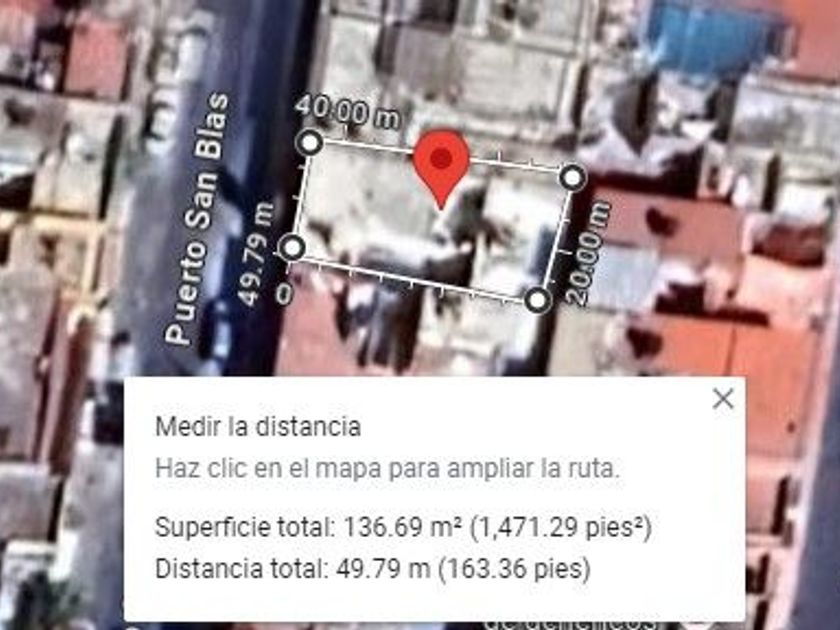
Task: Select the measurement point beside the 40.00 m label
Action: (310, 143)
